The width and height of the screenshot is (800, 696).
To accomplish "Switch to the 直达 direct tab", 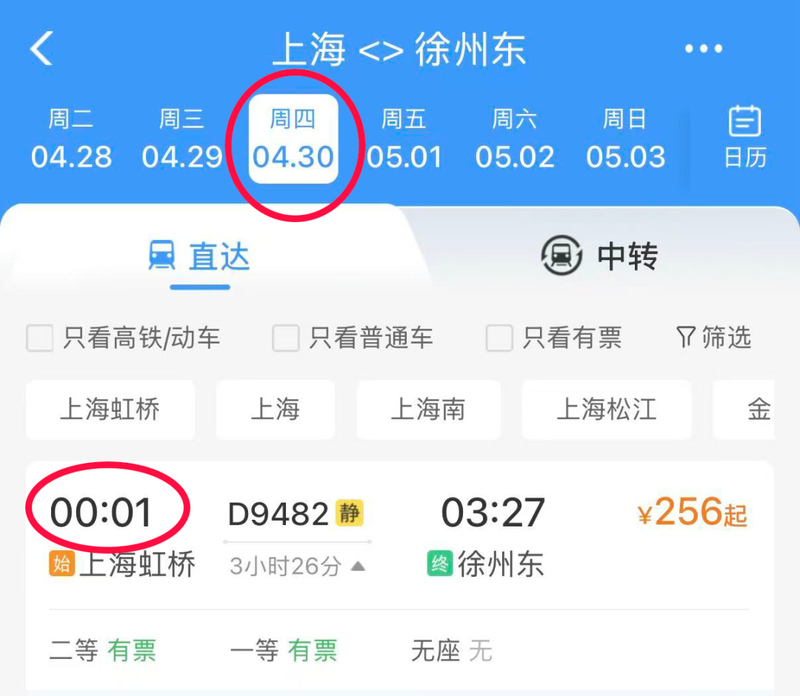I will point(198,257).
